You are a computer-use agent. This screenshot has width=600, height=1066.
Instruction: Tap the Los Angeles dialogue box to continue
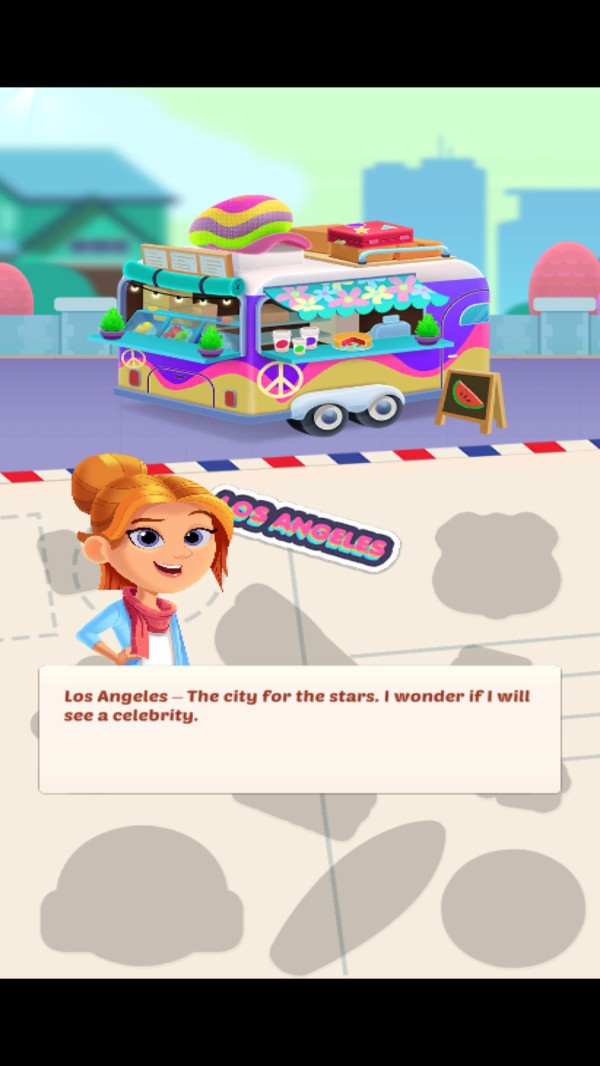point(299,730)
